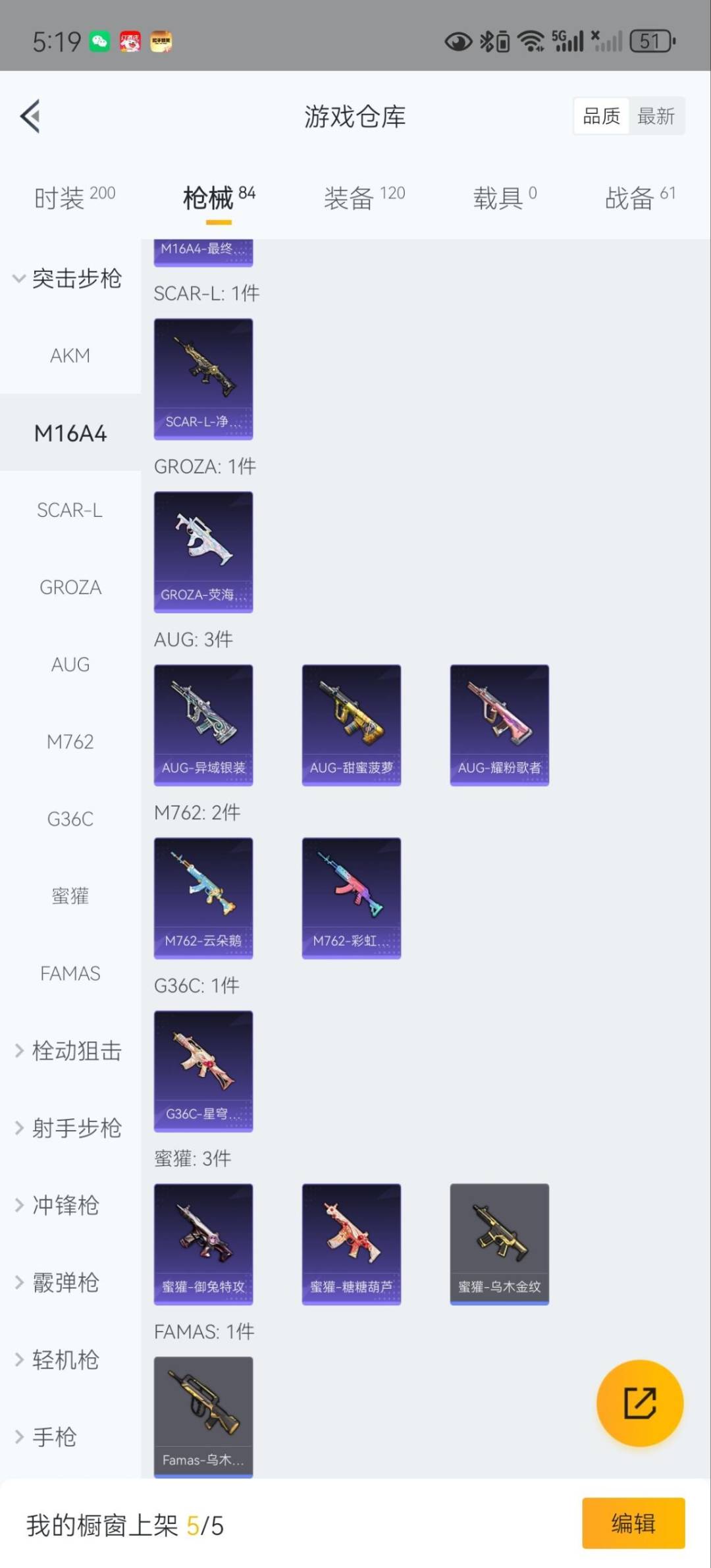Switch to the 装备 tab
Viewport: 711px width, 1568px height.
pyautogui.click(x=363, y=198)
